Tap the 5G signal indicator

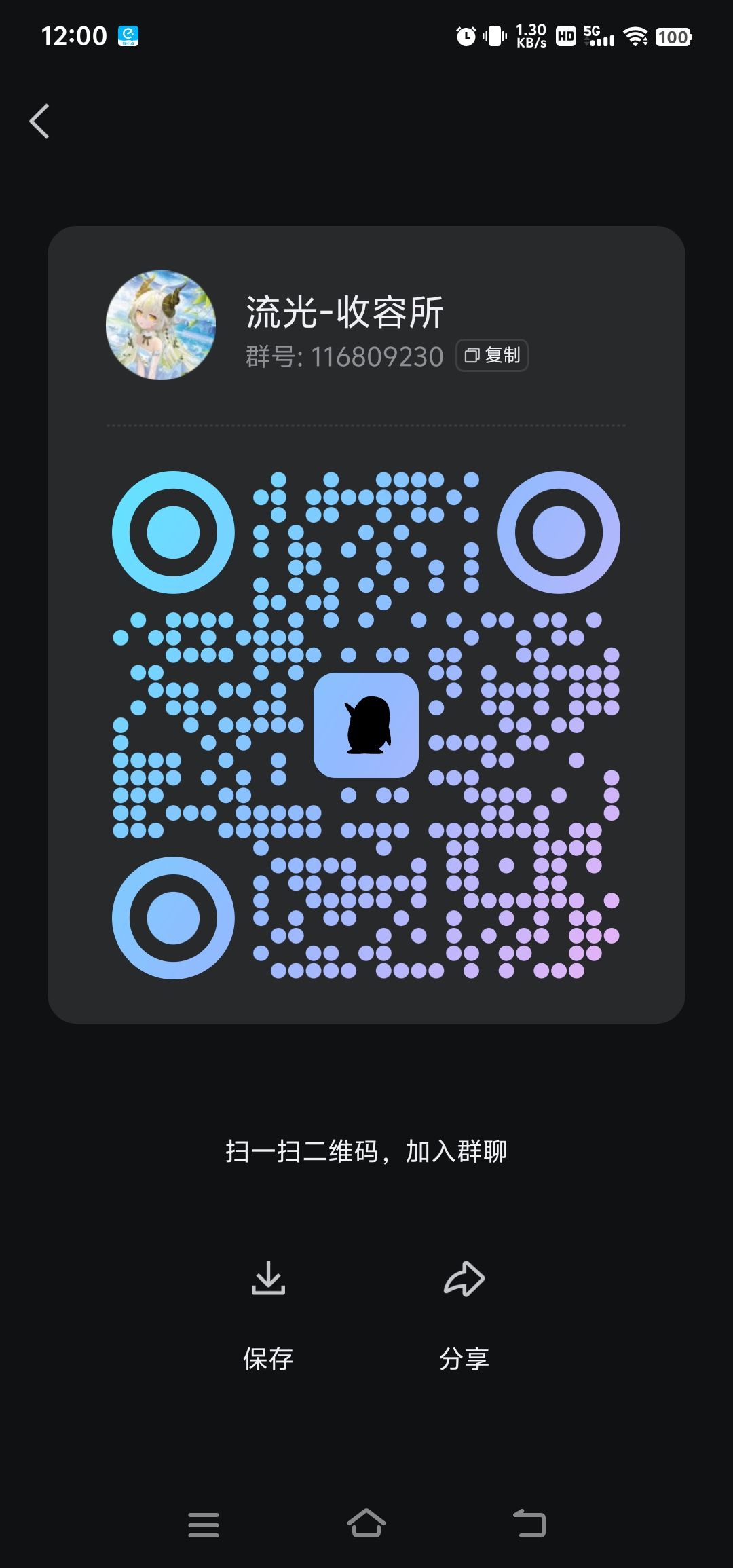tap(597, 37)
